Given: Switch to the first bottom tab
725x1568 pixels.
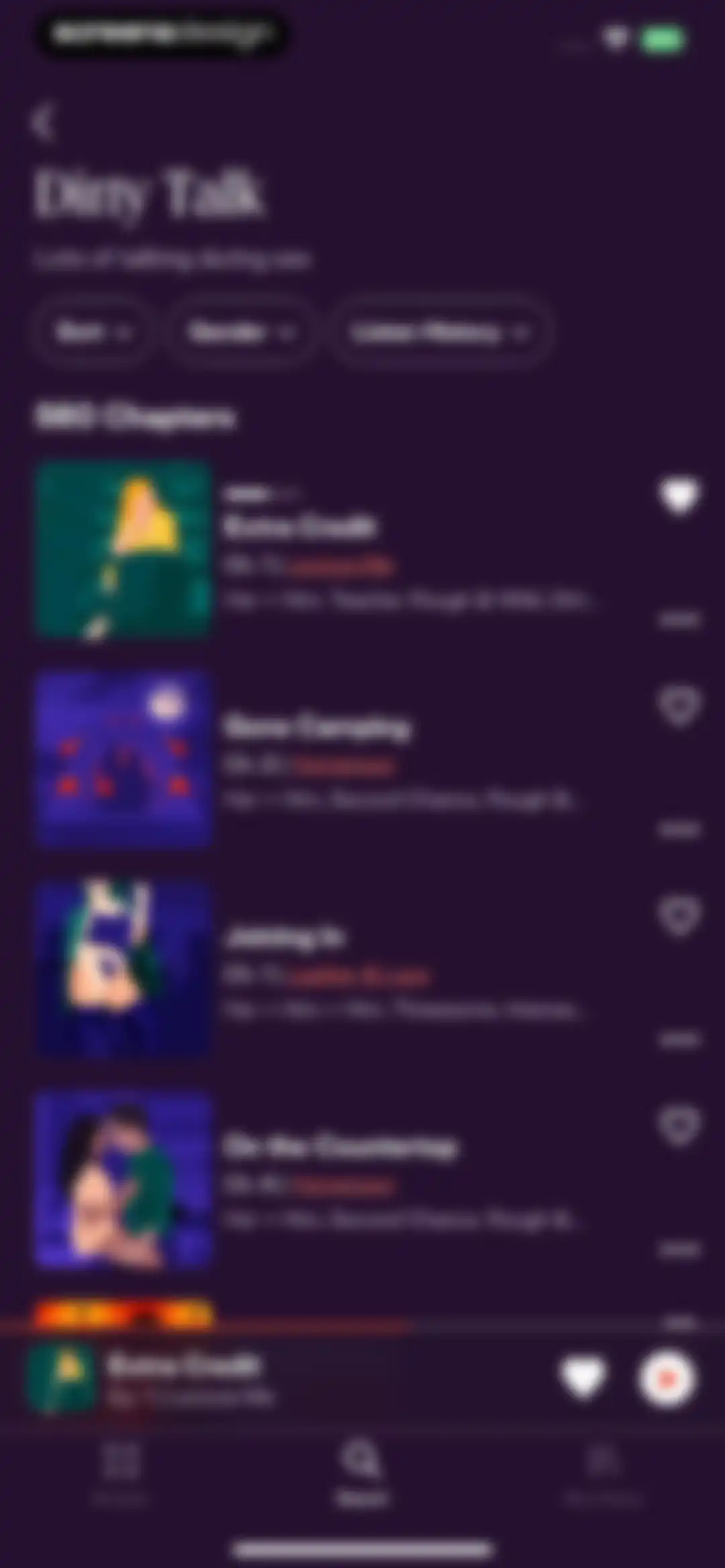Looking at the screenshot, I should click(121, 1473).
